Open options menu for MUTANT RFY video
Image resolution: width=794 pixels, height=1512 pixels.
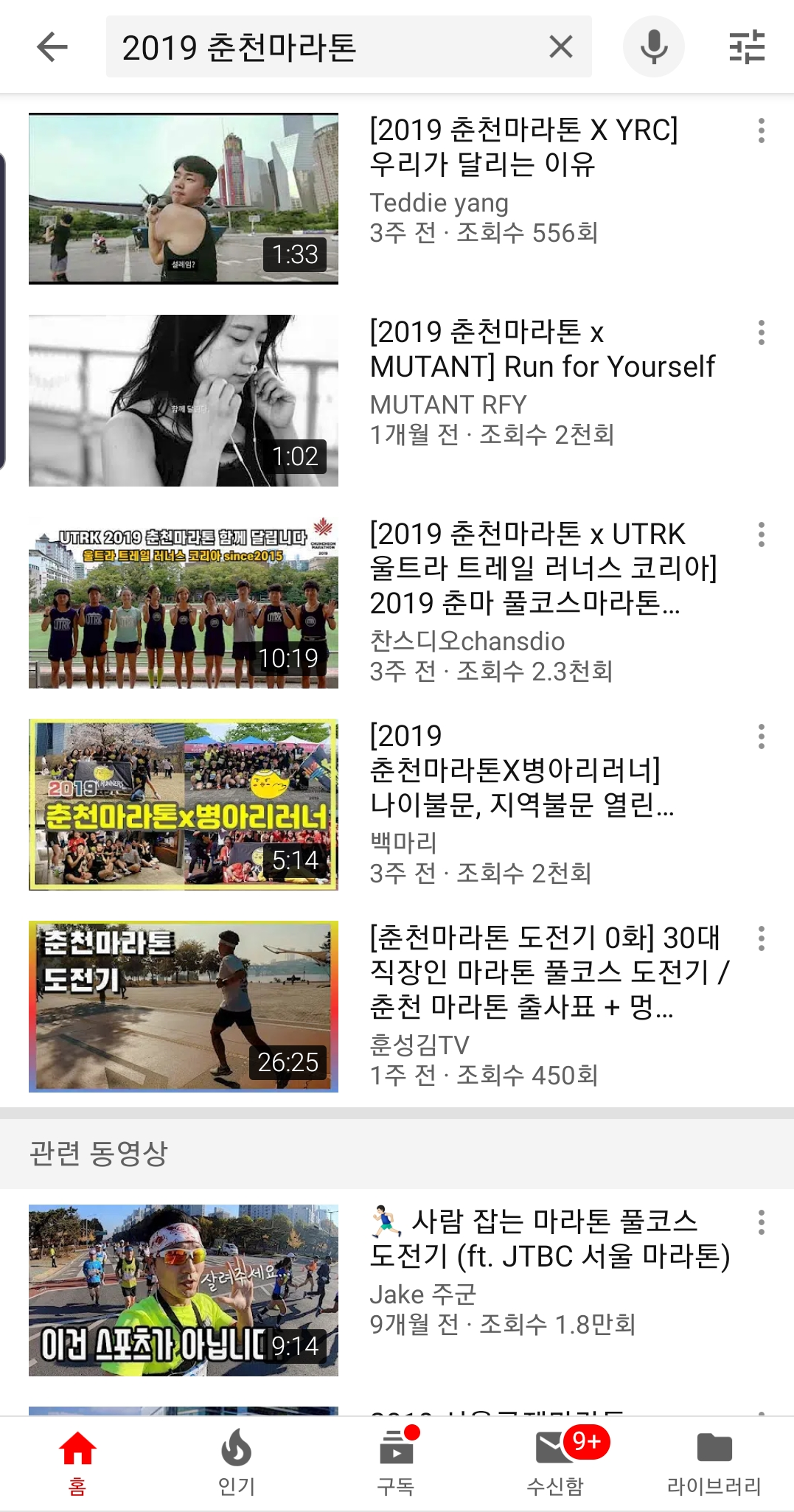tap(762, 334)
